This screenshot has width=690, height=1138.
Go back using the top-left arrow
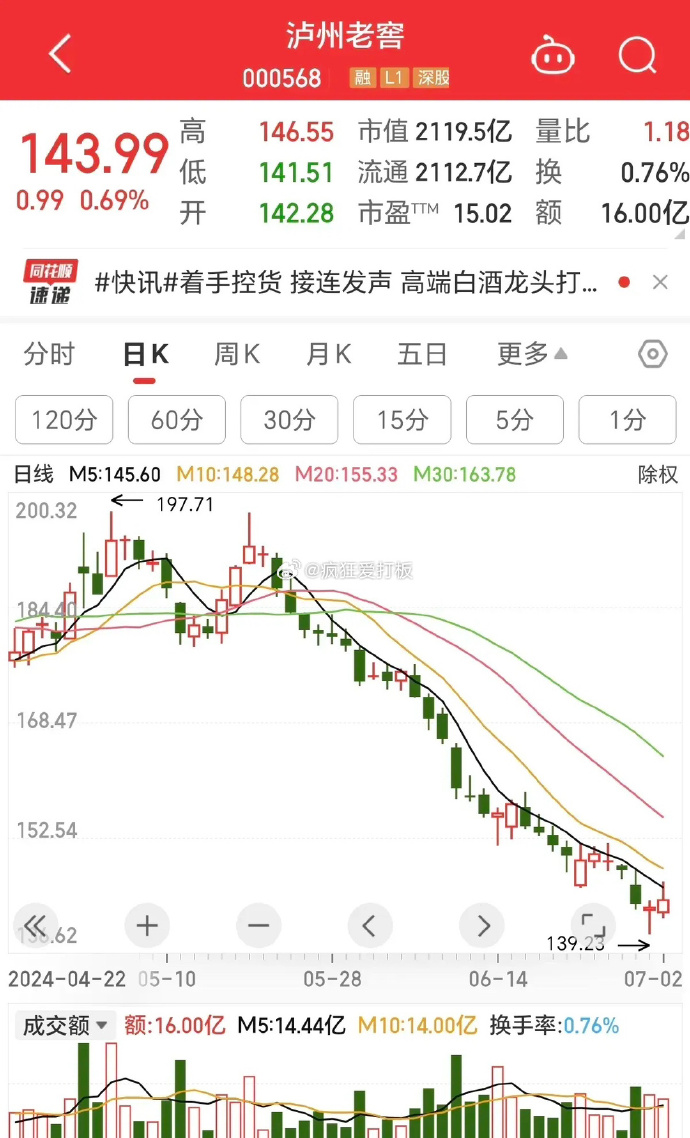point(60,53)
